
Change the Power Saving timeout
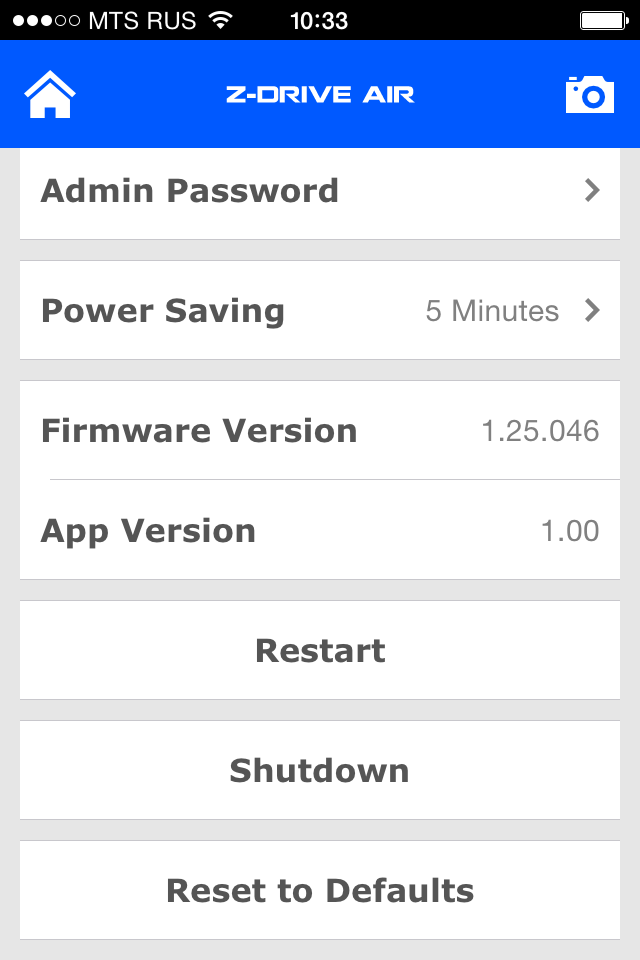pos(320,311)
